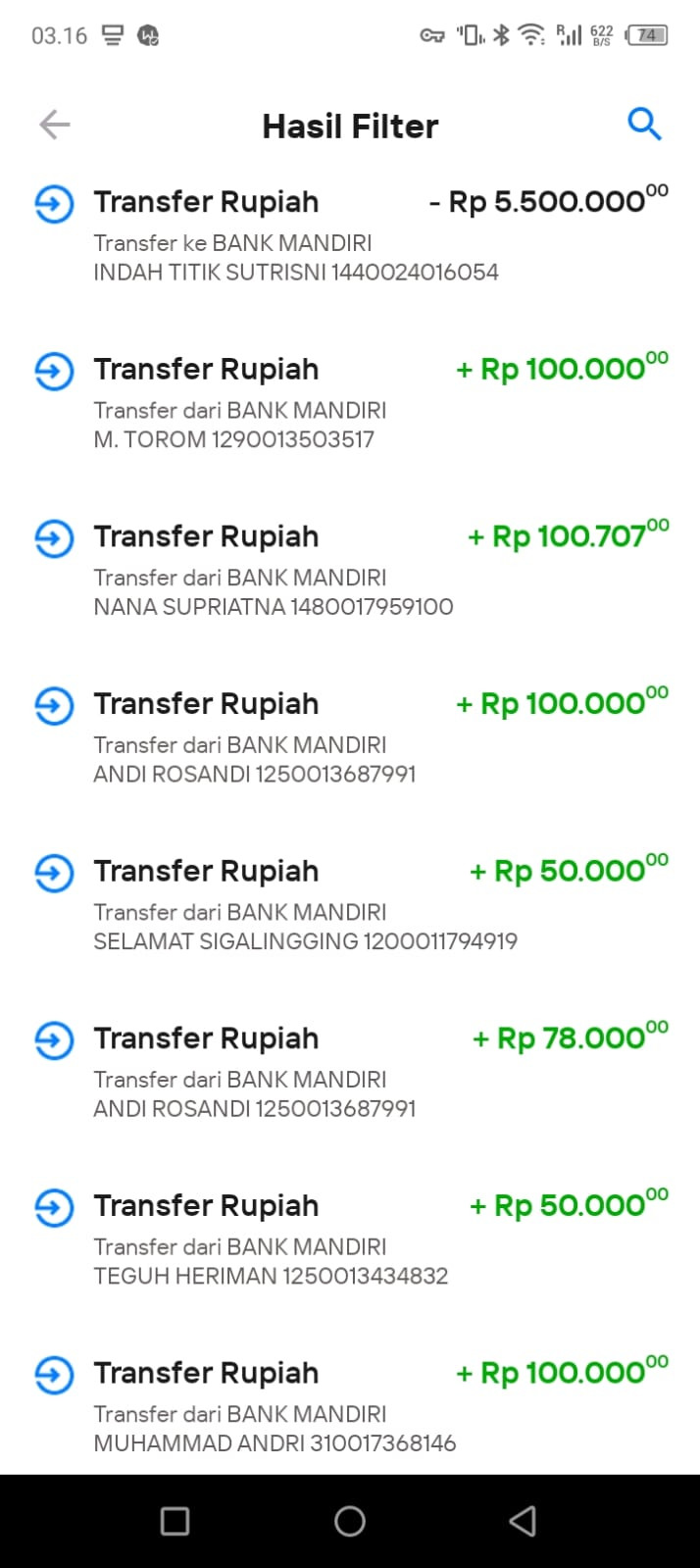This screenshot has width=700, height=1568.
Task: Open the transfer to INDAH TITIK SUTRISNI
Action: pyautogui.click(x=350, y=235)
